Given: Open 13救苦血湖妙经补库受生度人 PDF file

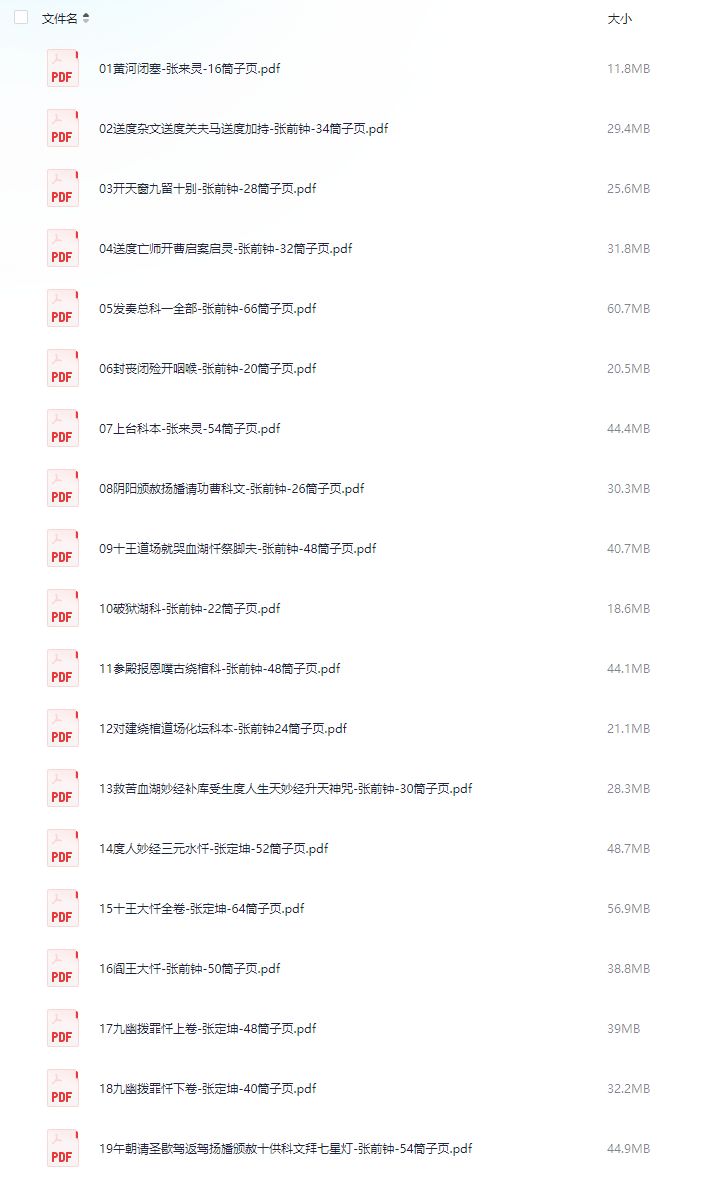Looking at the screenshot, I should pyautogui.click(x=285, y=789).
